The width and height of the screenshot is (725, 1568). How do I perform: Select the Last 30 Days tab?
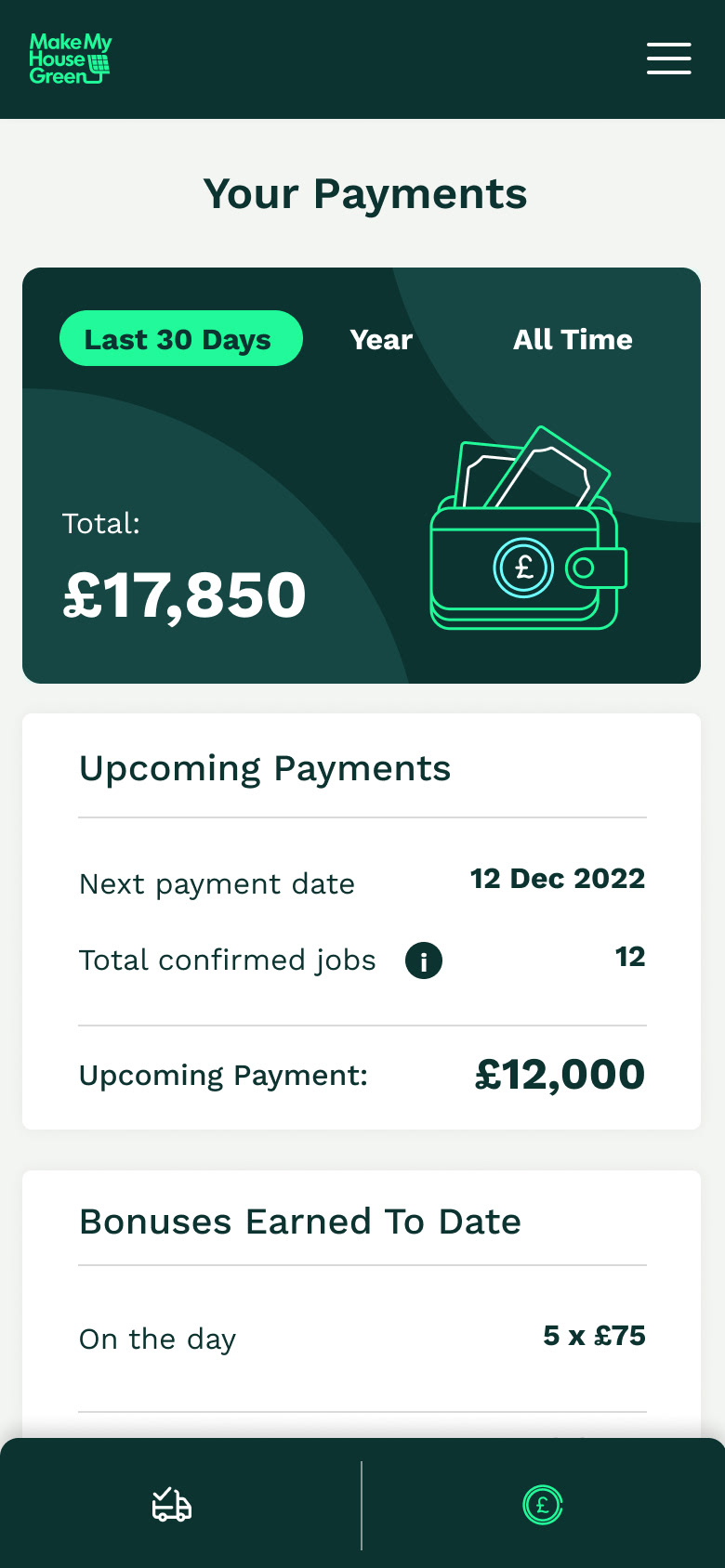(181, 338)
